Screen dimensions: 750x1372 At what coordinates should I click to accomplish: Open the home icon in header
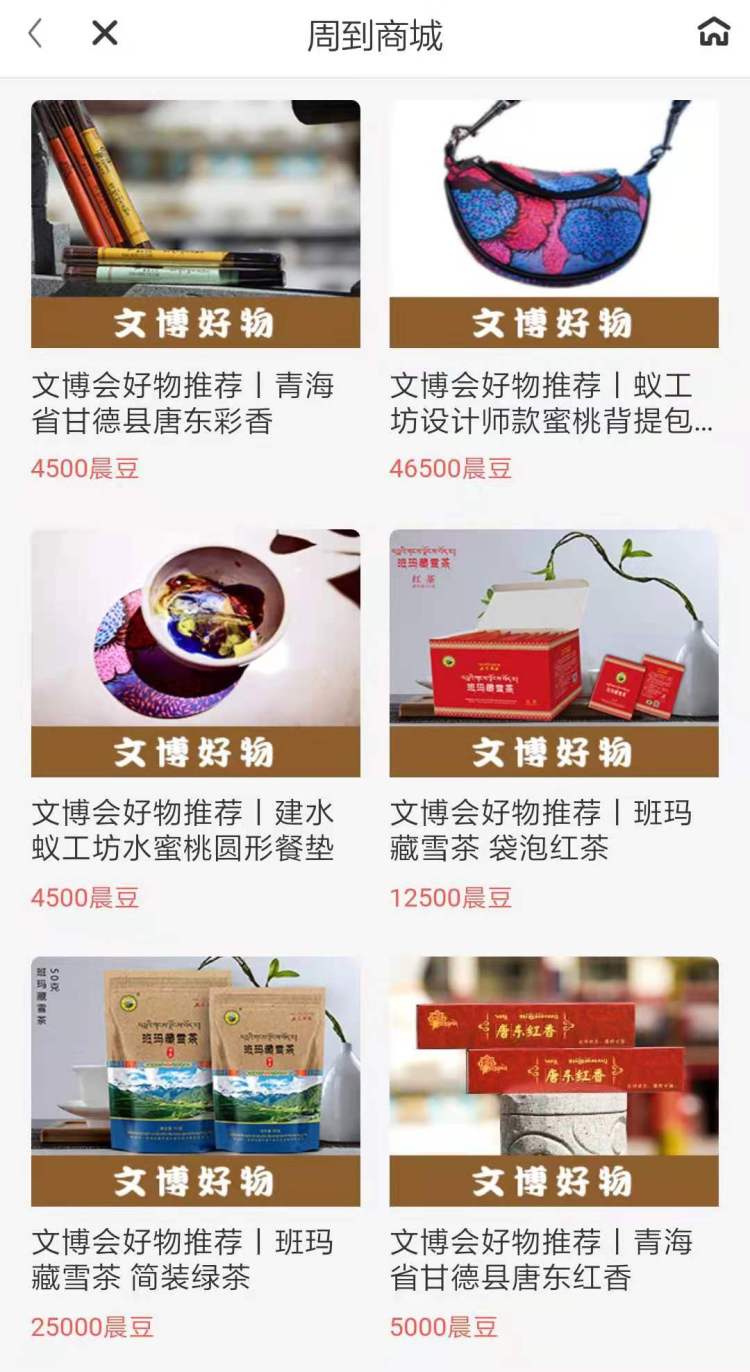714,32
